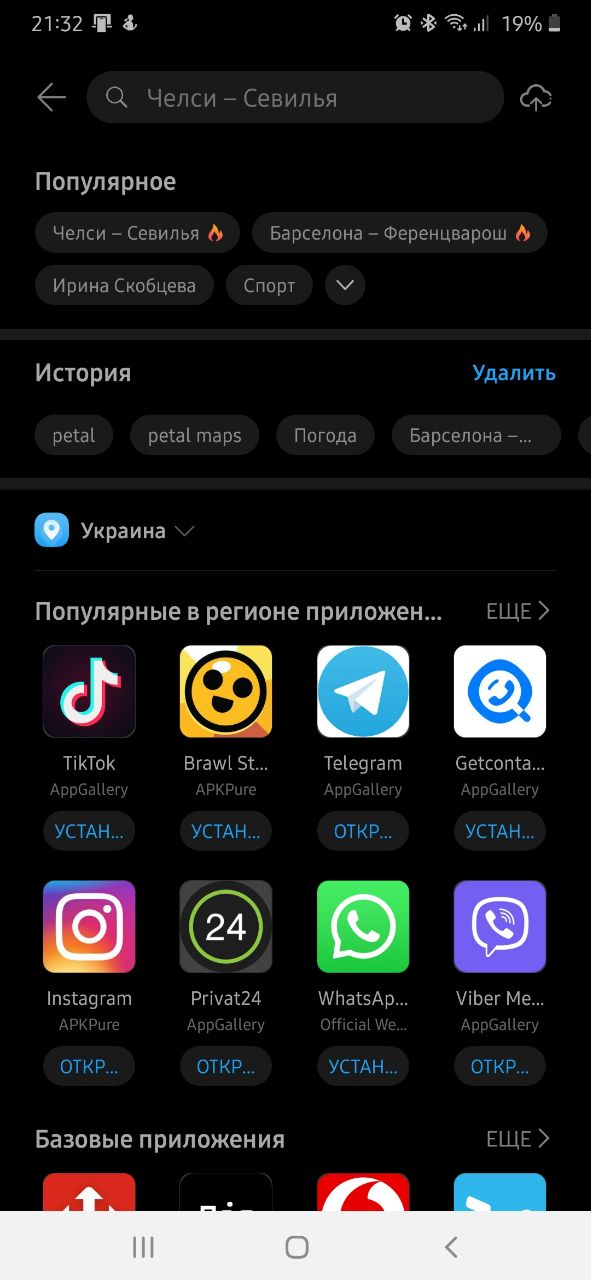The width and height of the screenshot is (591, 1280).
Task: Tap the search field with Челси – Севилья hint
Action: click(x=295, y=97)
